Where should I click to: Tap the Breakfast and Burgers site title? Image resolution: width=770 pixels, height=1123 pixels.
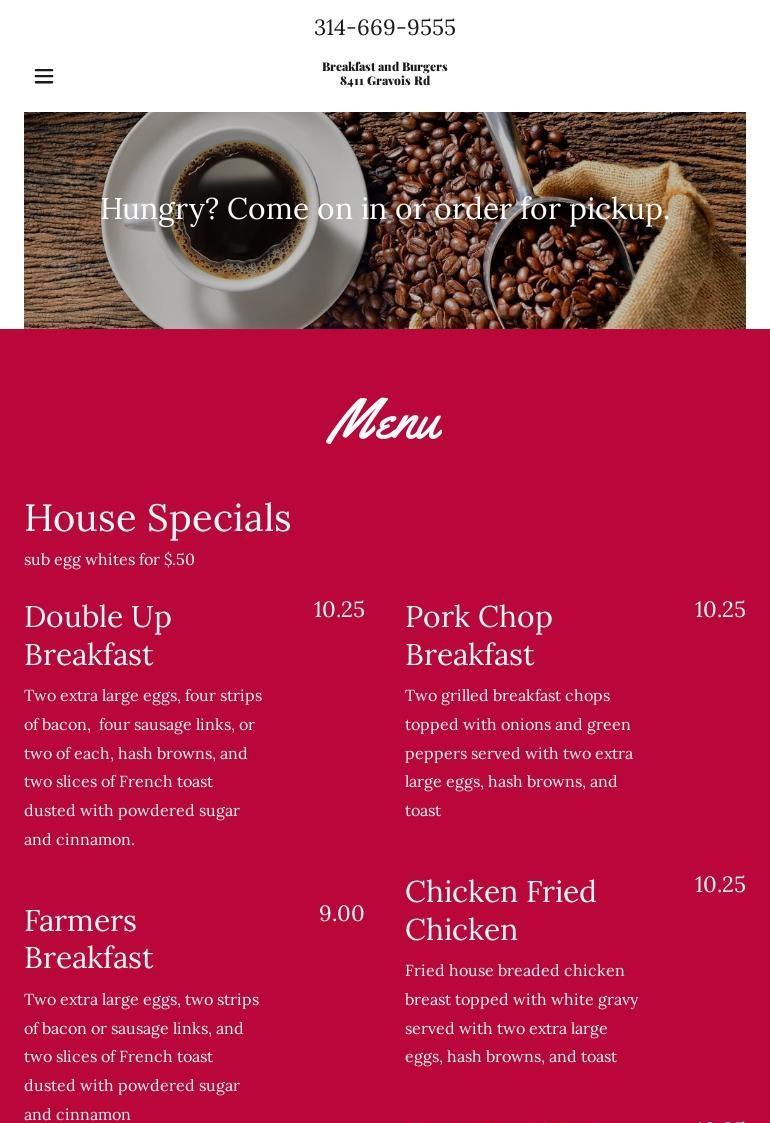pyautogui.click(x=384, y=74)
